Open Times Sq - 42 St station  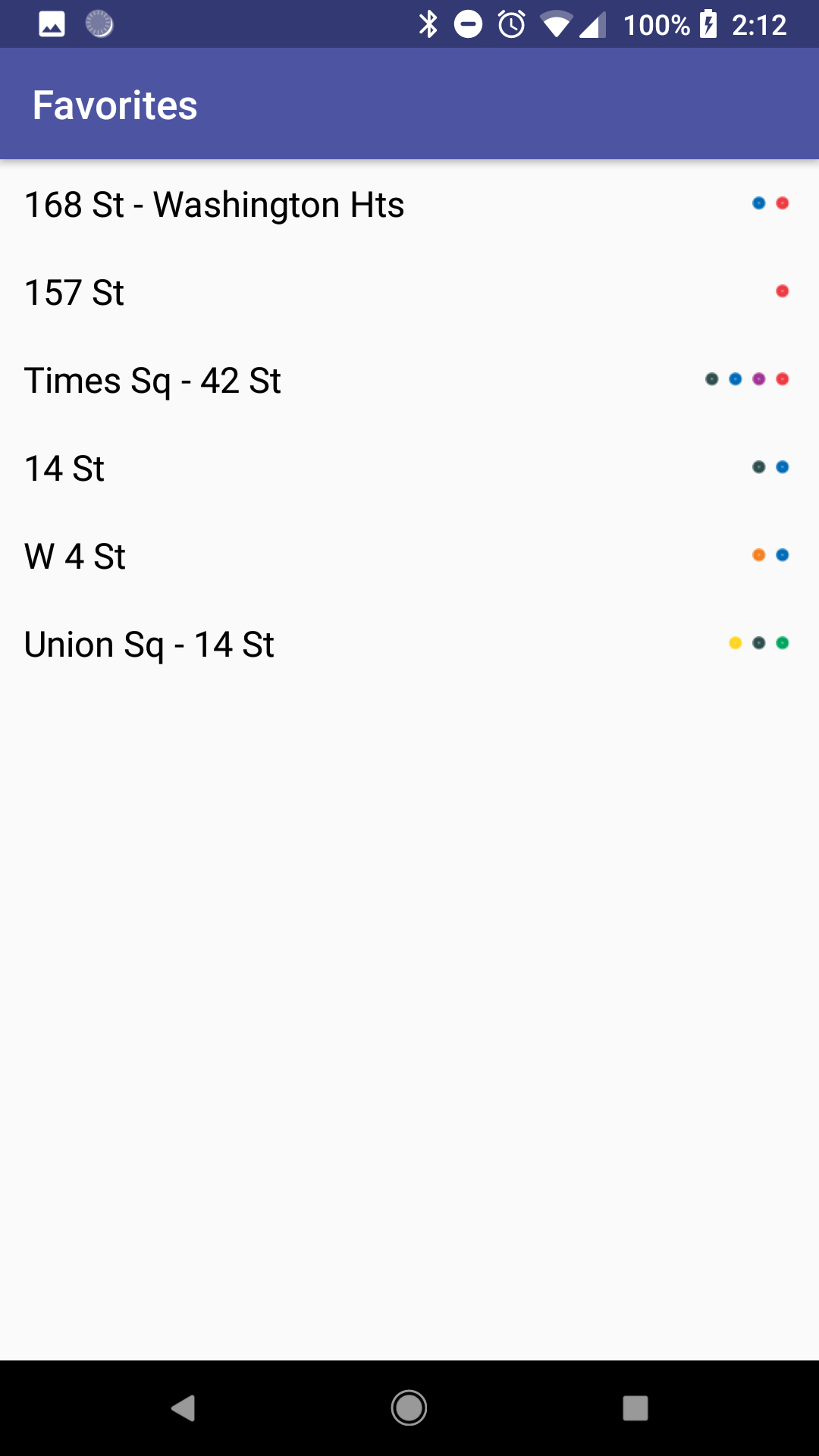point(409,380)
